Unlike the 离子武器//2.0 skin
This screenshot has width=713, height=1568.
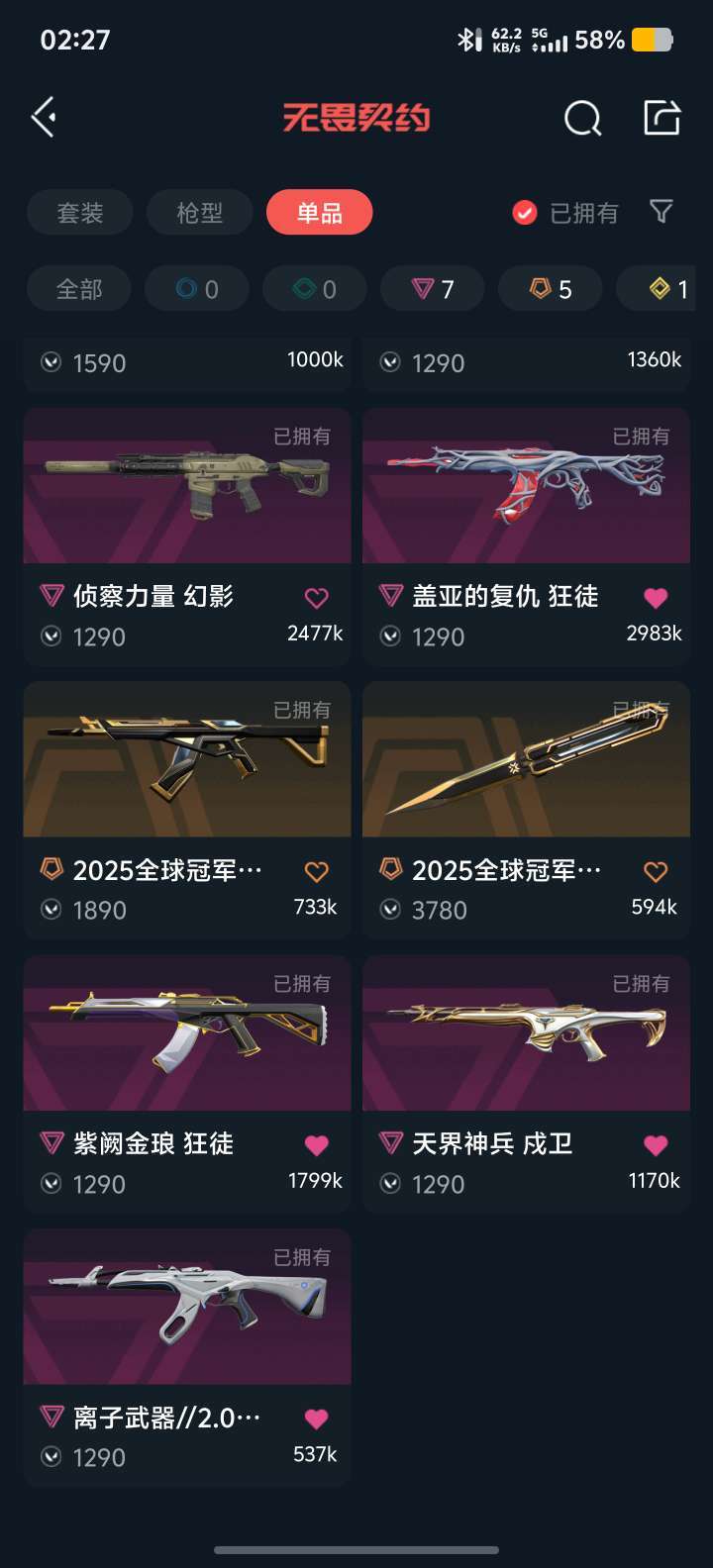316,1419
